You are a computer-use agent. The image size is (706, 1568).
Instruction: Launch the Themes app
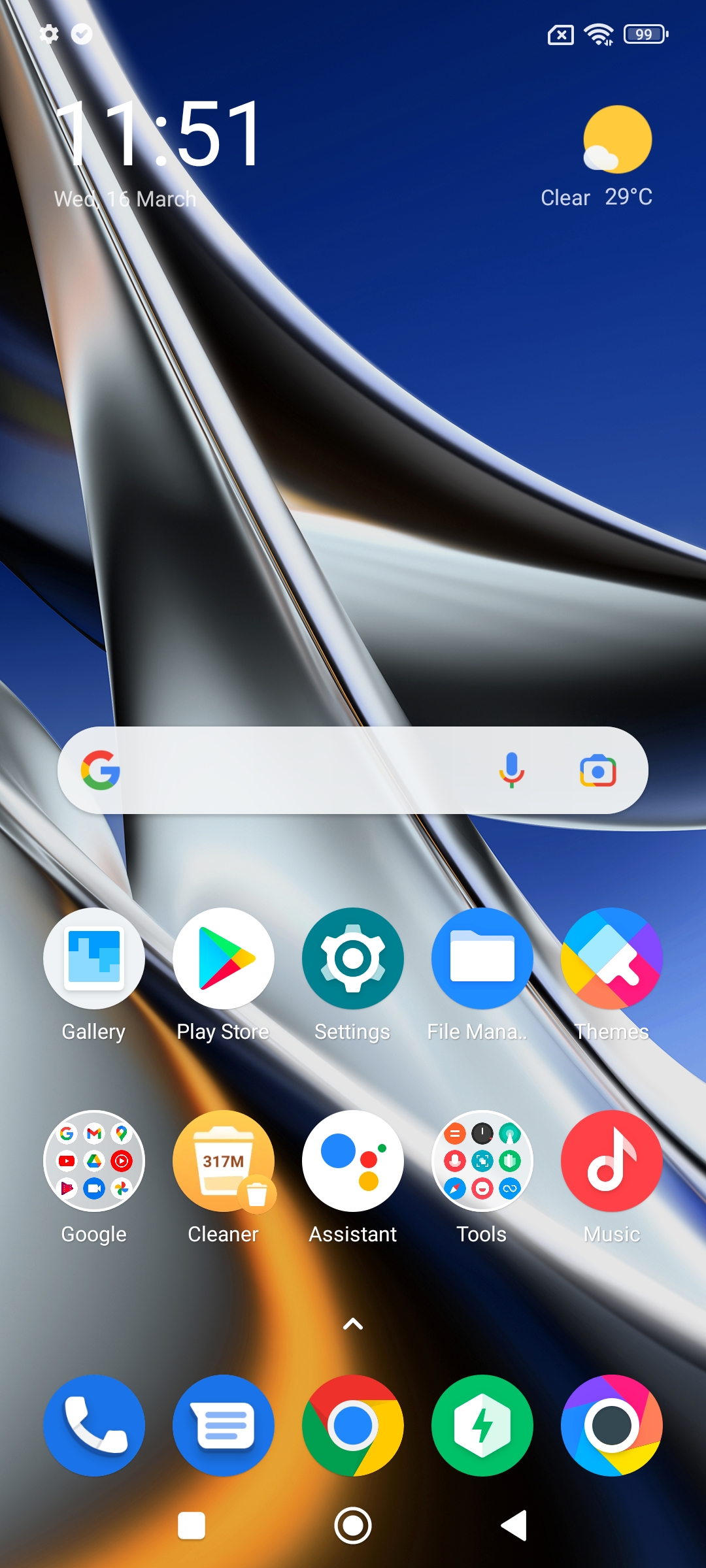point(611,958)
